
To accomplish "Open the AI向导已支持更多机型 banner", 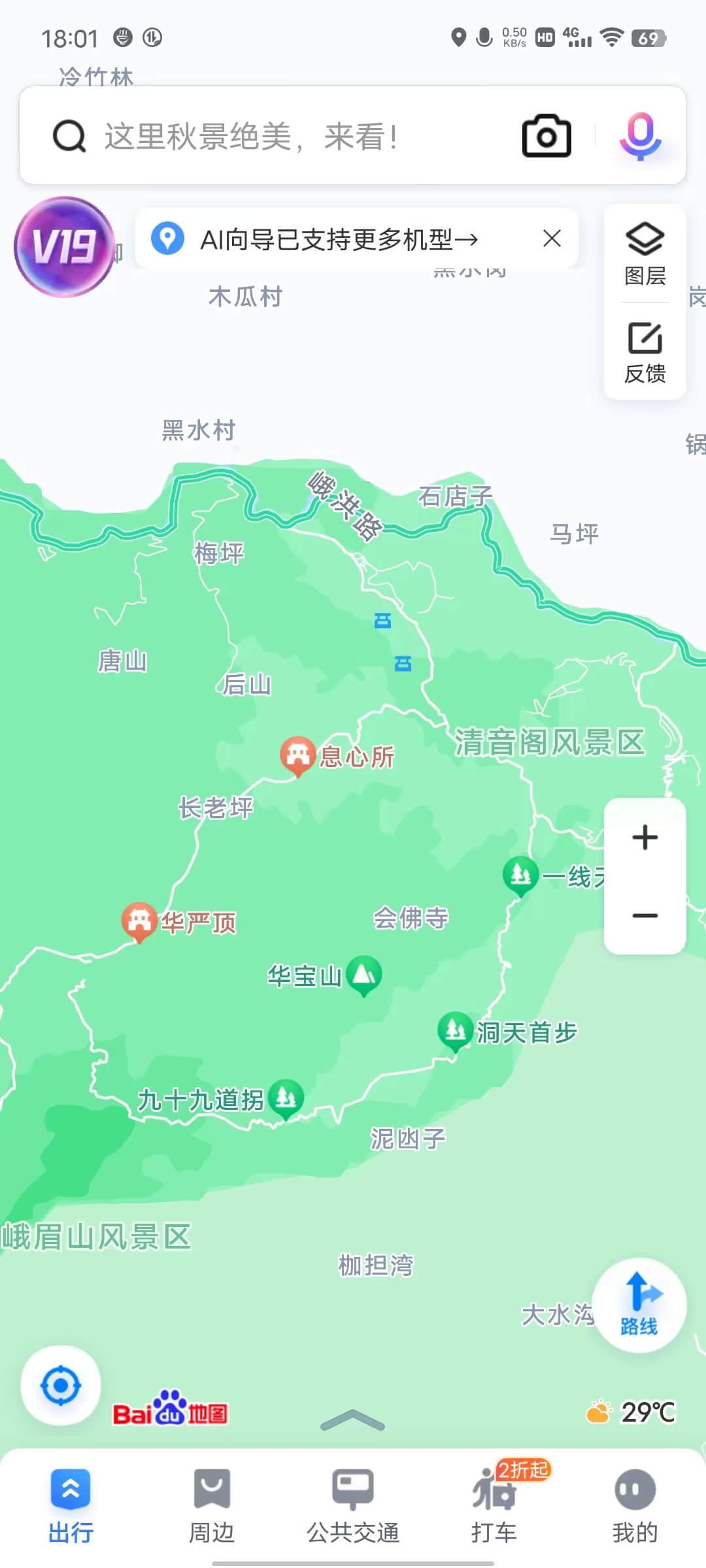I will pos(339,239).
